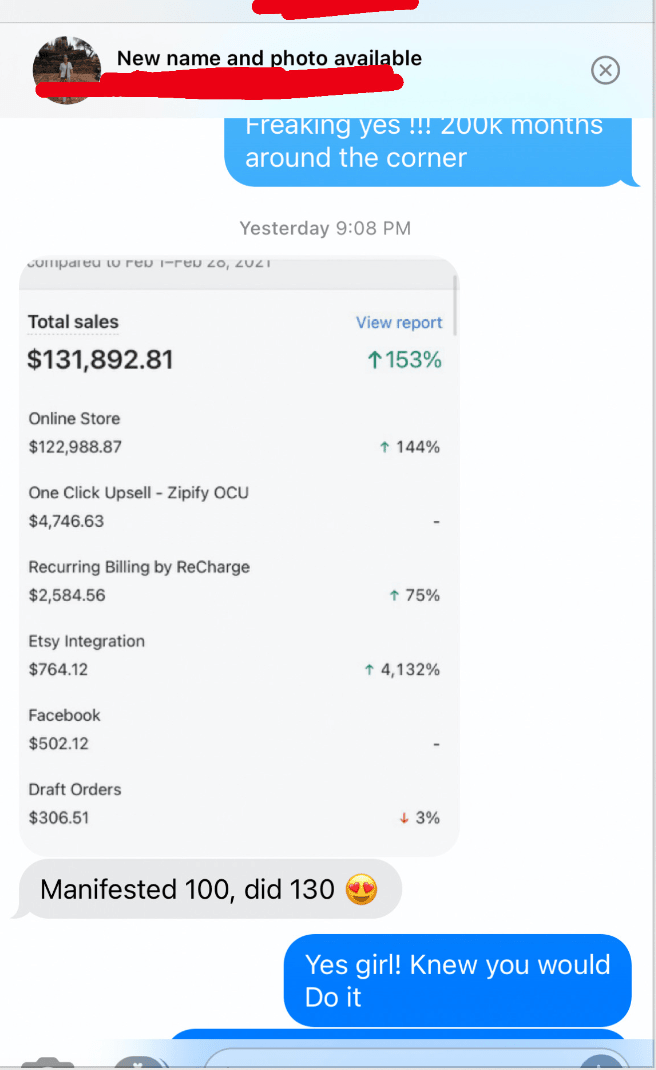Viewport: 656px width, 1070px height.
Task: Open the contact photo in the banner
Action: tap(67, 70)
